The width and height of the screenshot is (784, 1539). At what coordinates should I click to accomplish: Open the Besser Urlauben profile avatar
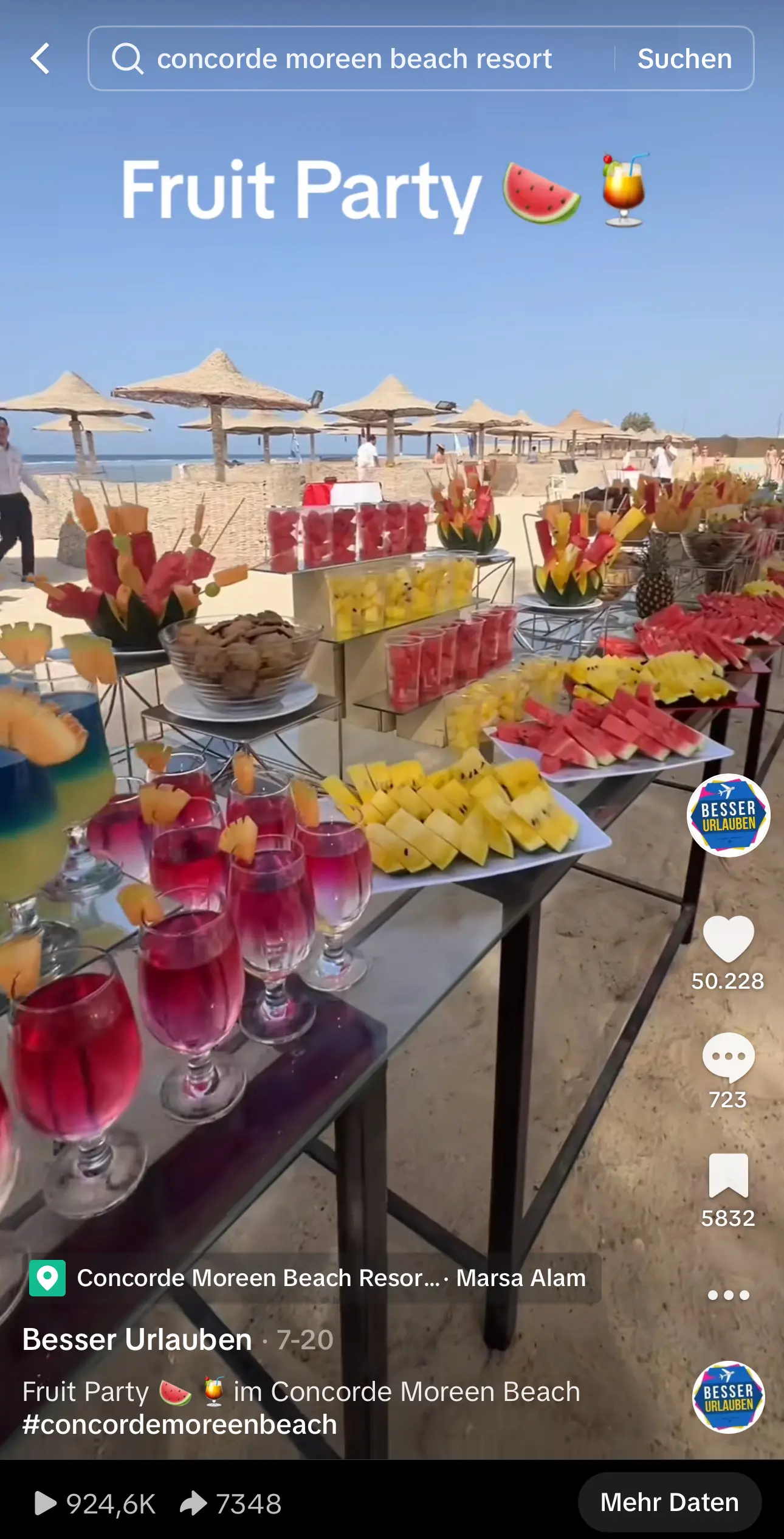728,815
